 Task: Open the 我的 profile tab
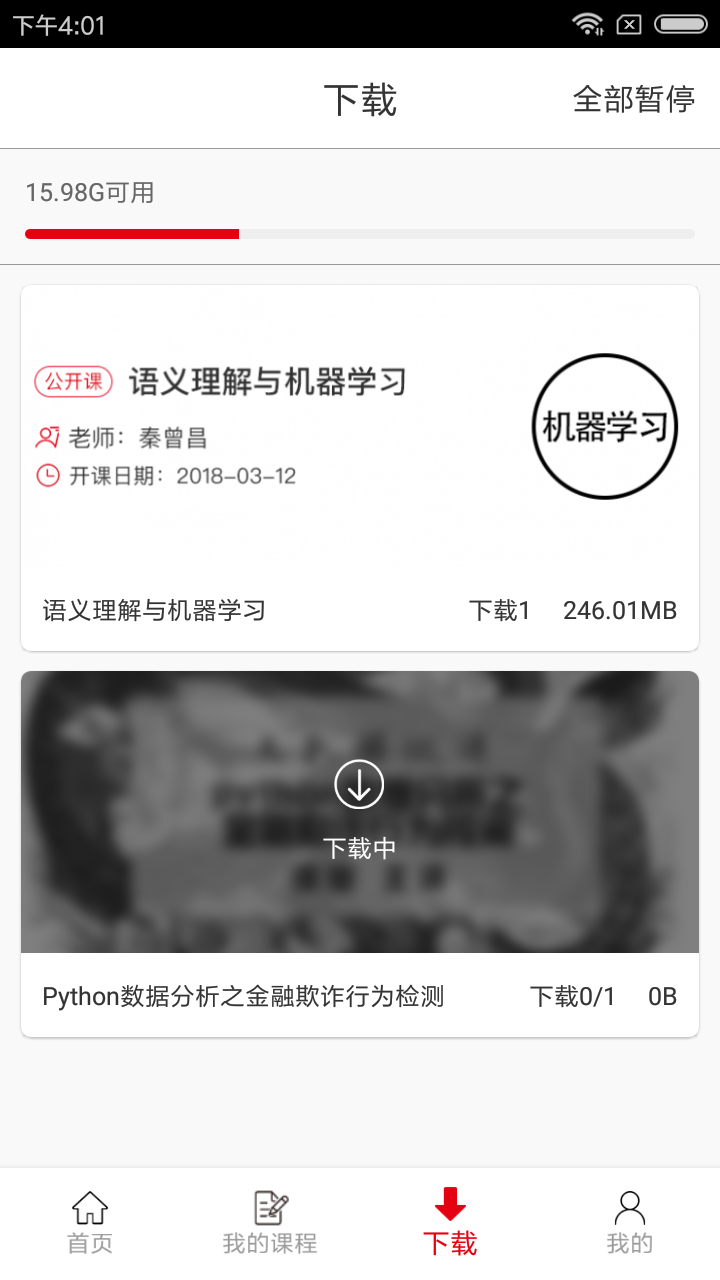pos(630,1222)
